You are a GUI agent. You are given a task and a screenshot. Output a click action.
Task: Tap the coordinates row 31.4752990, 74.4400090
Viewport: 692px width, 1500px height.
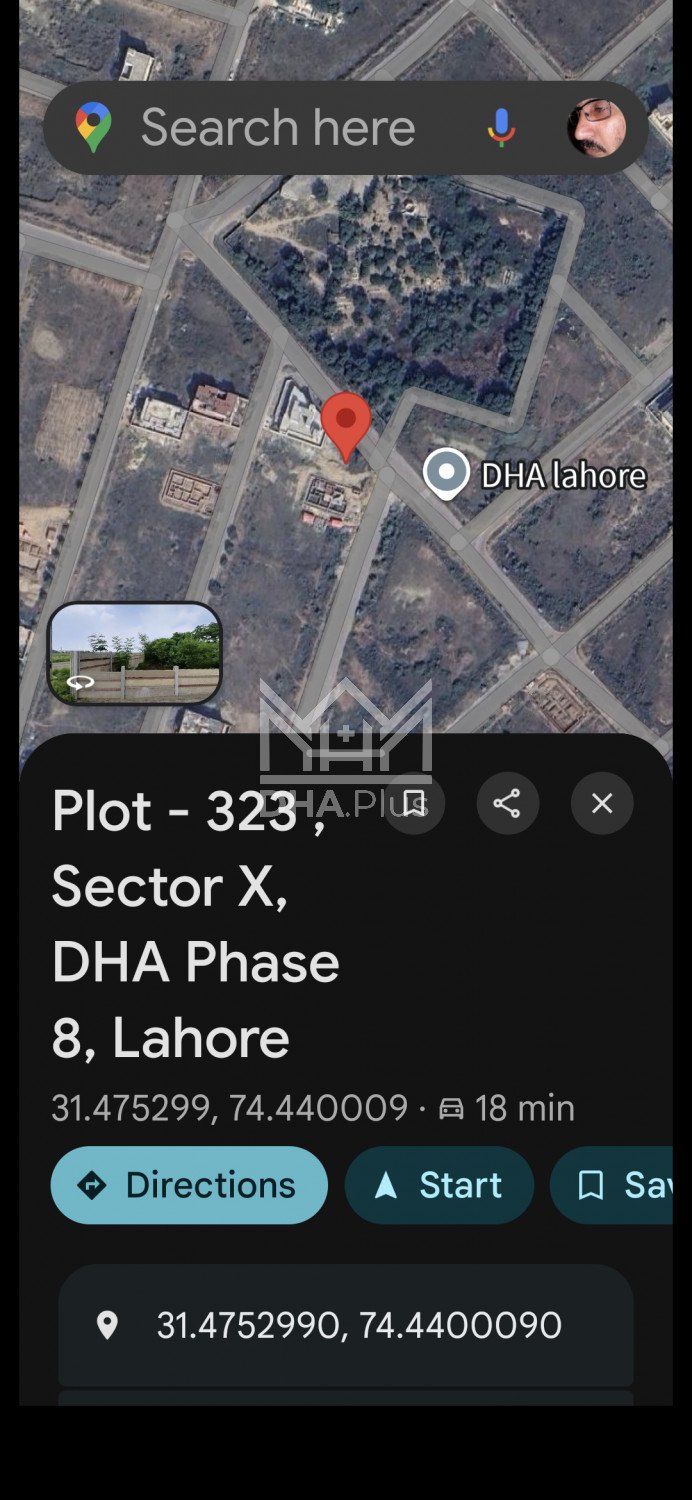click(345, 1325)
